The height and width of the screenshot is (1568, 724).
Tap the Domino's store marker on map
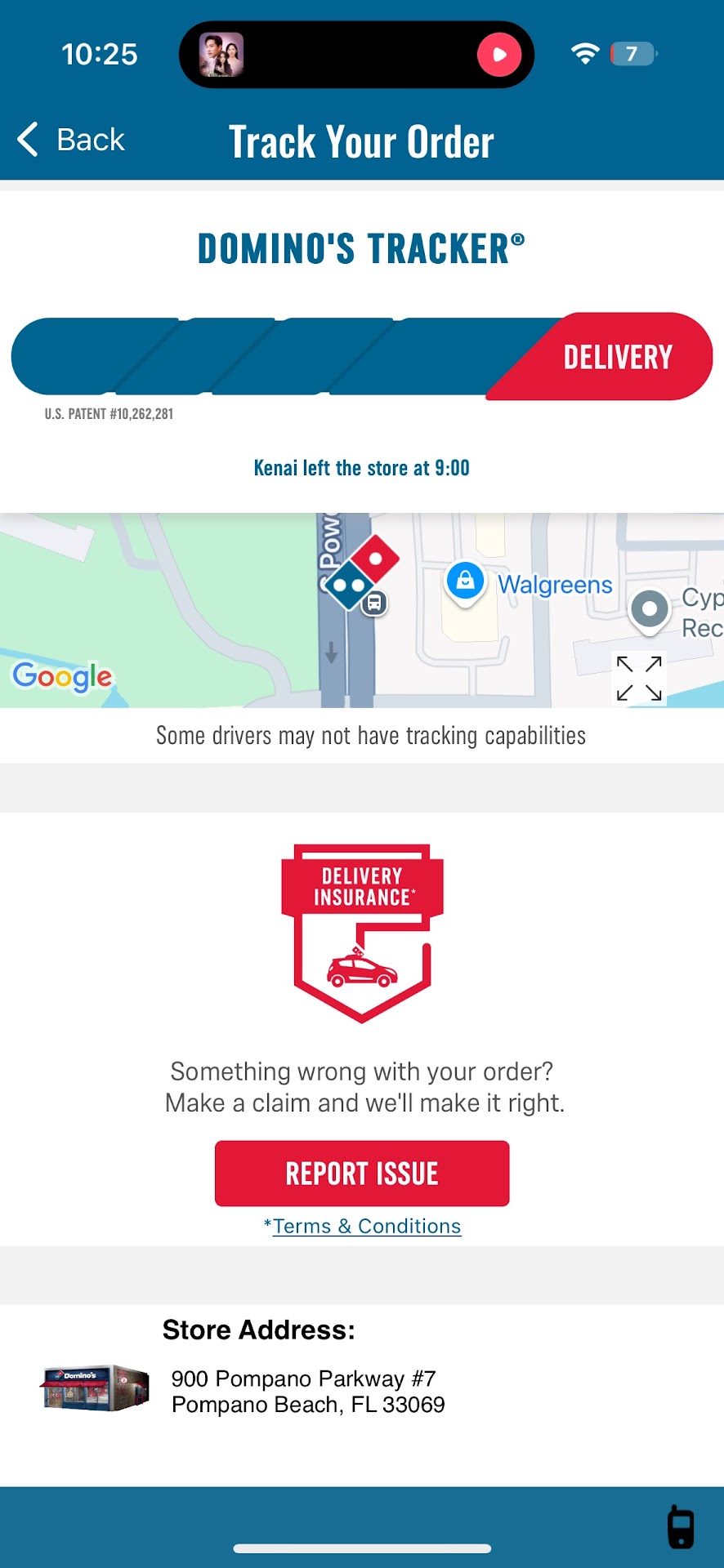(x=362, y=571)
